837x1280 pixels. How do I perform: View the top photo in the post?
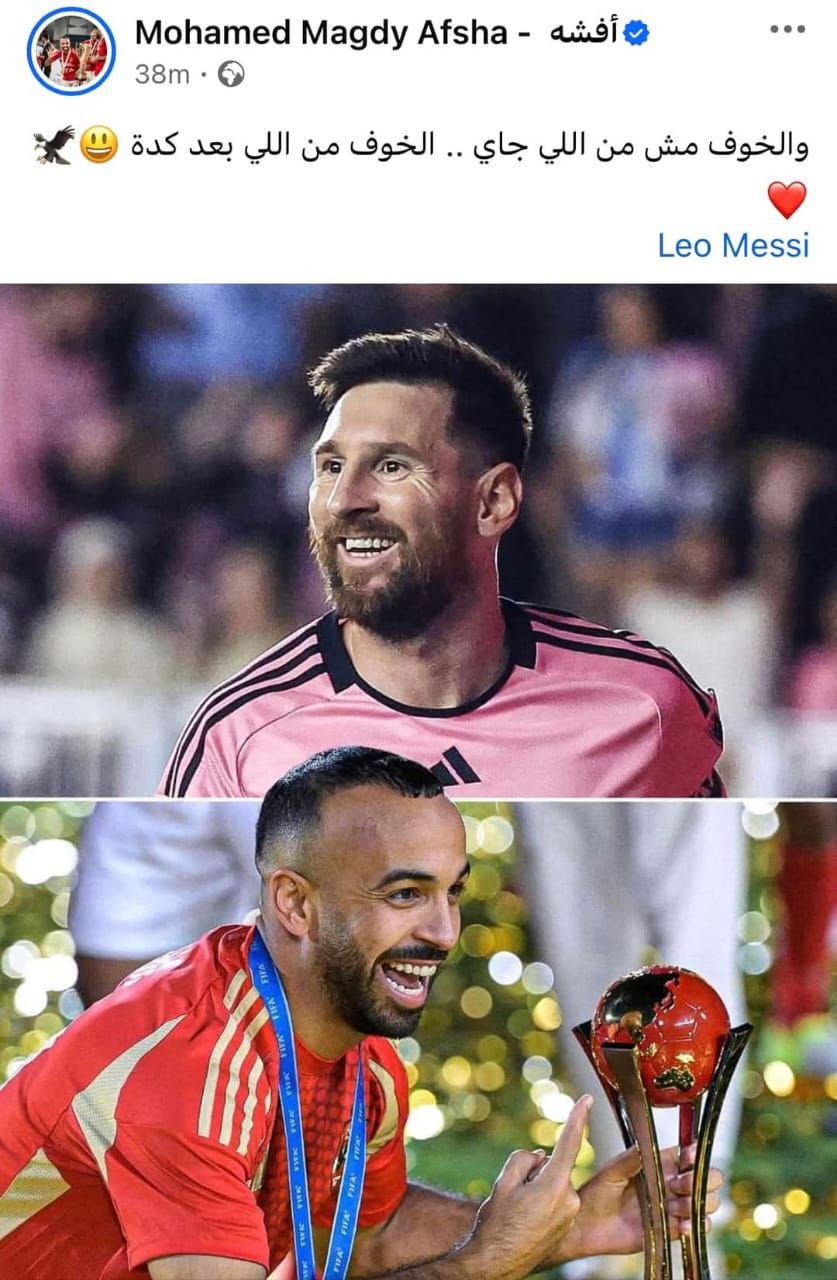pyautogui.click(x=418, y=540)
